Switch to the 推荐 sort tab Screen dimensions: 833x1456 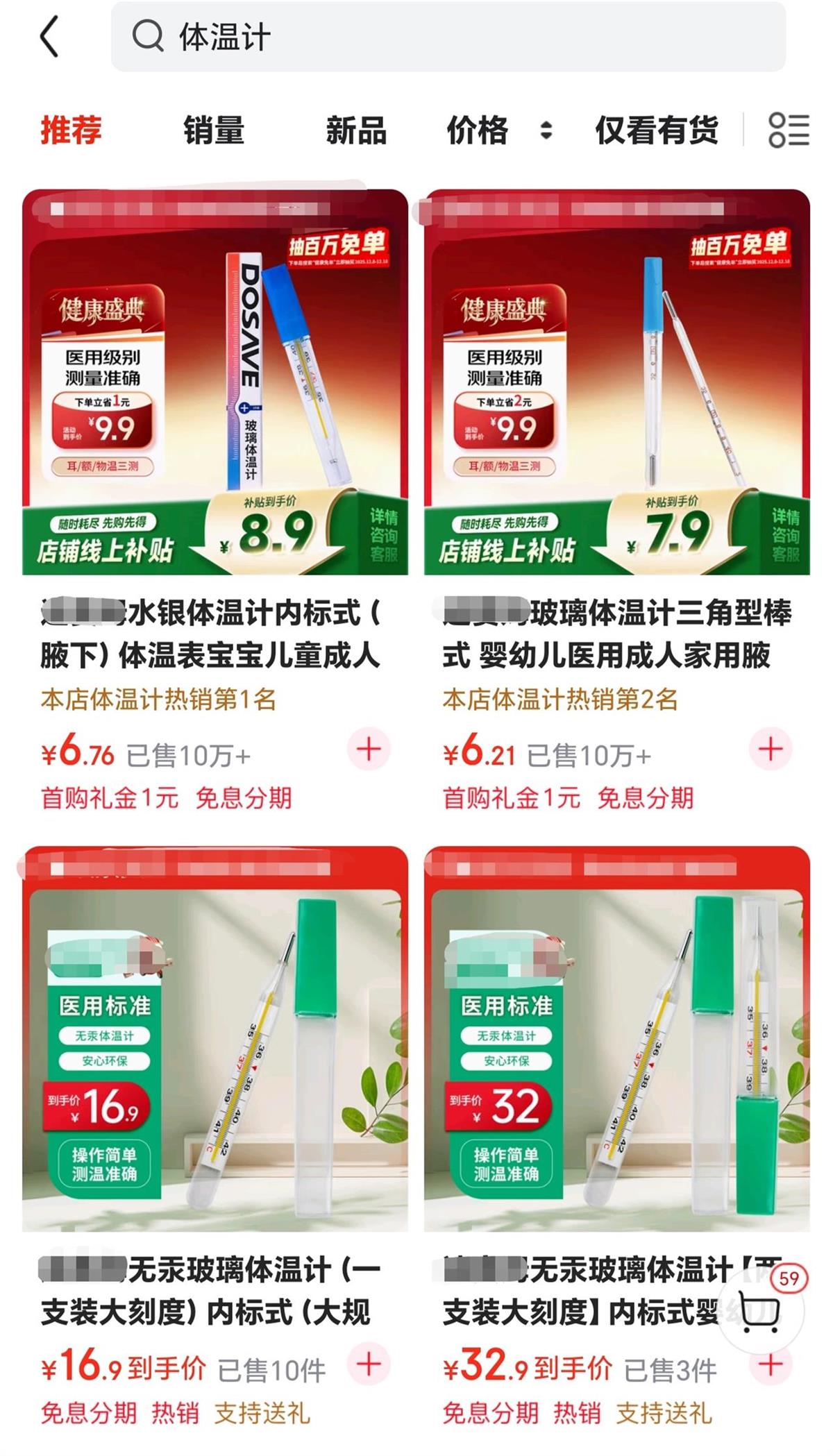(71, 130)
